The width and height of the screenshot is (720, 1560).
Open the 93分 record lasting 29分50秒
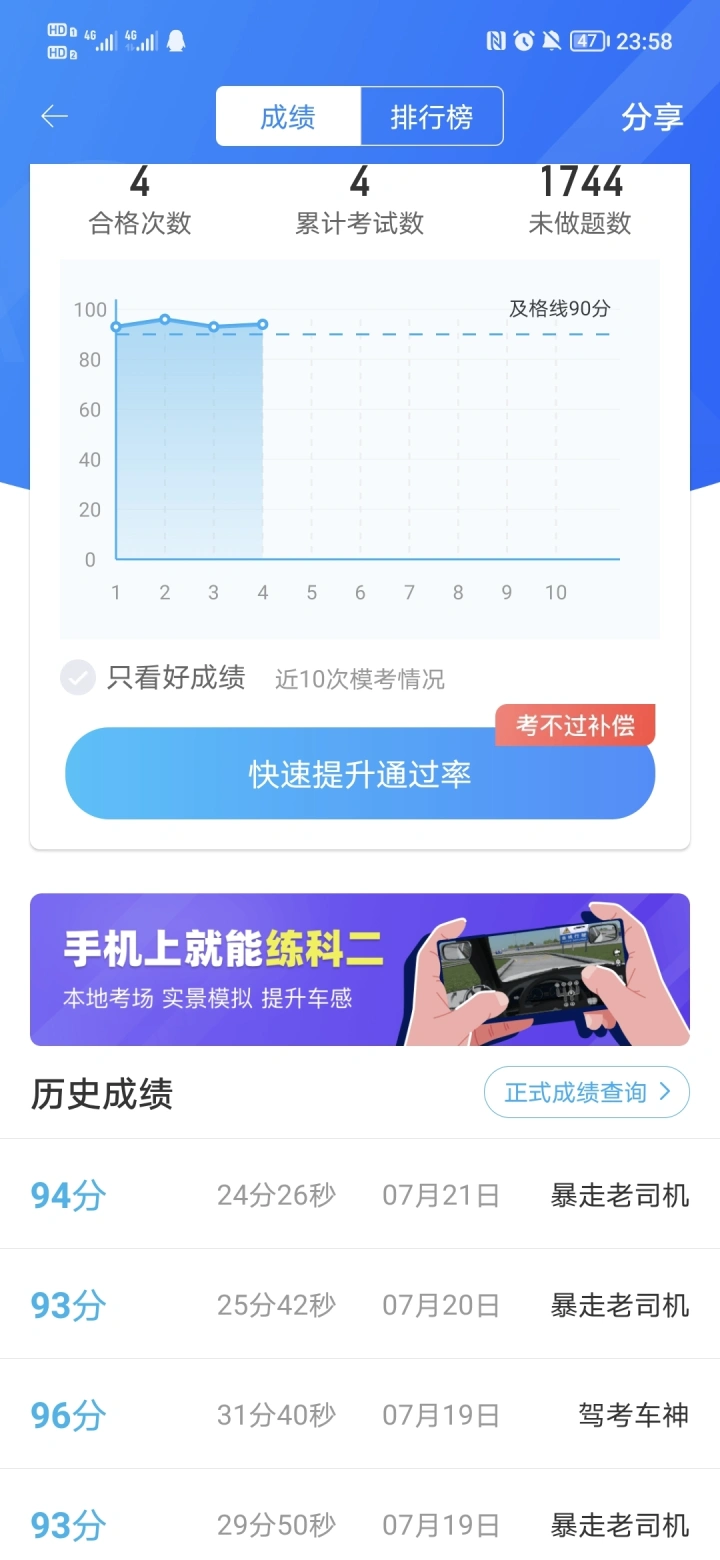360,1524
